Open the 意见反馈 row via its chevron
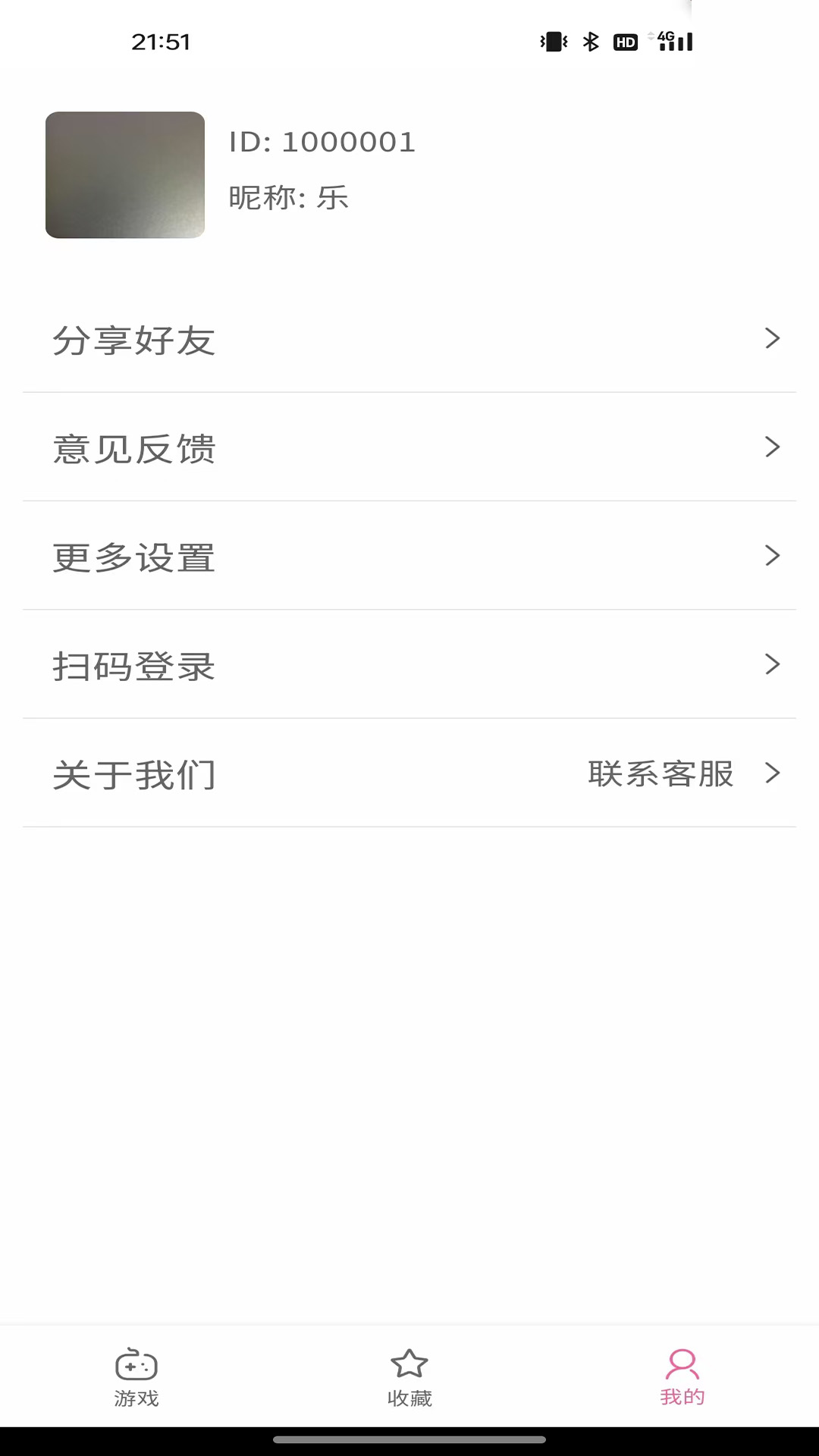Screen dimensions: 819x1456 [773, 449]
